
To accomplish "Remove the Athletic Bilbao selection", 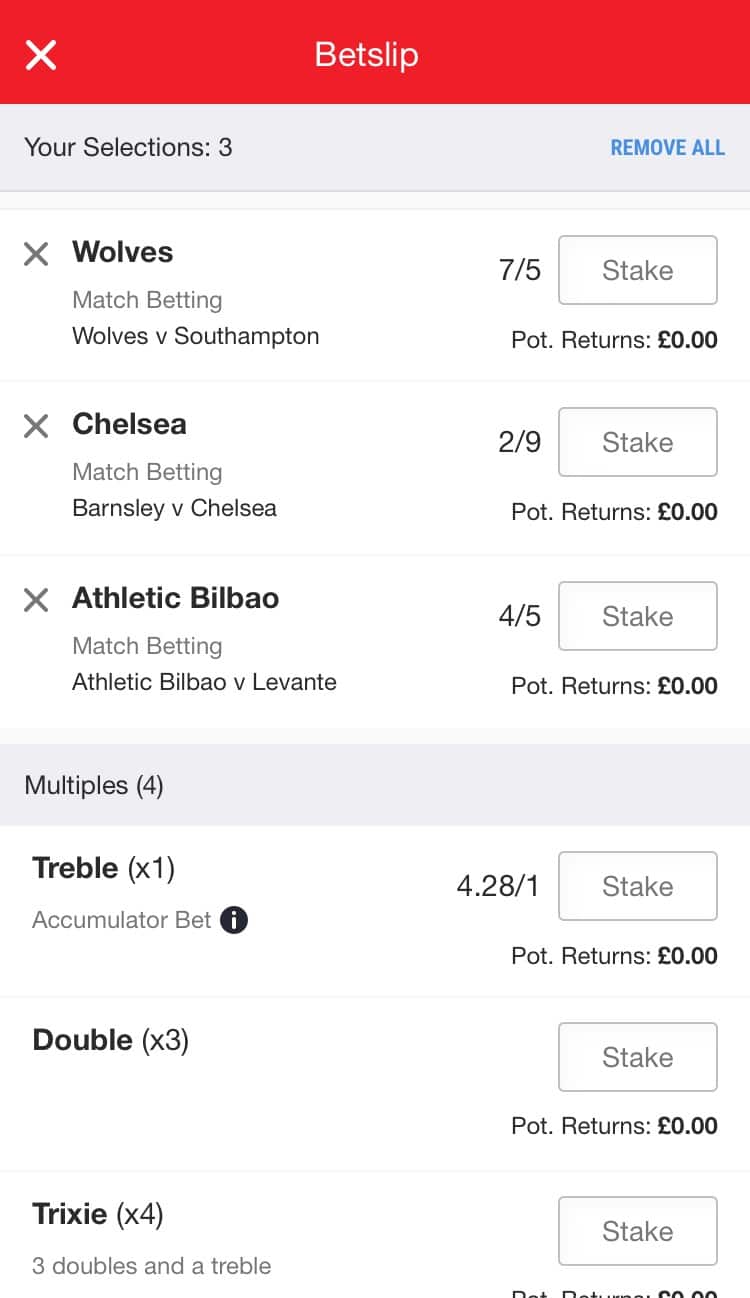I will 36,600.
